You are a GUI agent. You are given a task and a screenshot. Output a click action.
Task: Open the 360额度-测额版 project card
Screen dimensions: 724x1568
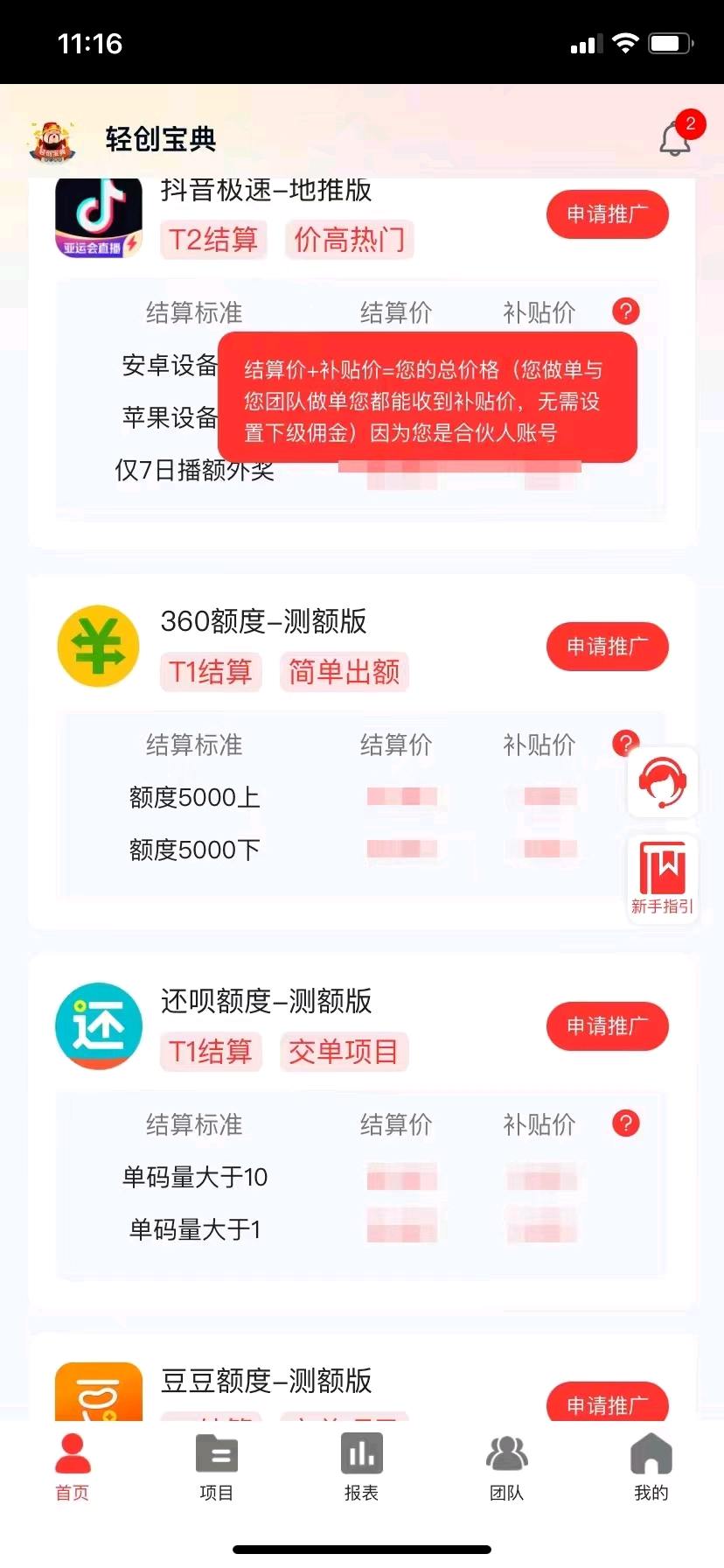(x=263, y=621)
